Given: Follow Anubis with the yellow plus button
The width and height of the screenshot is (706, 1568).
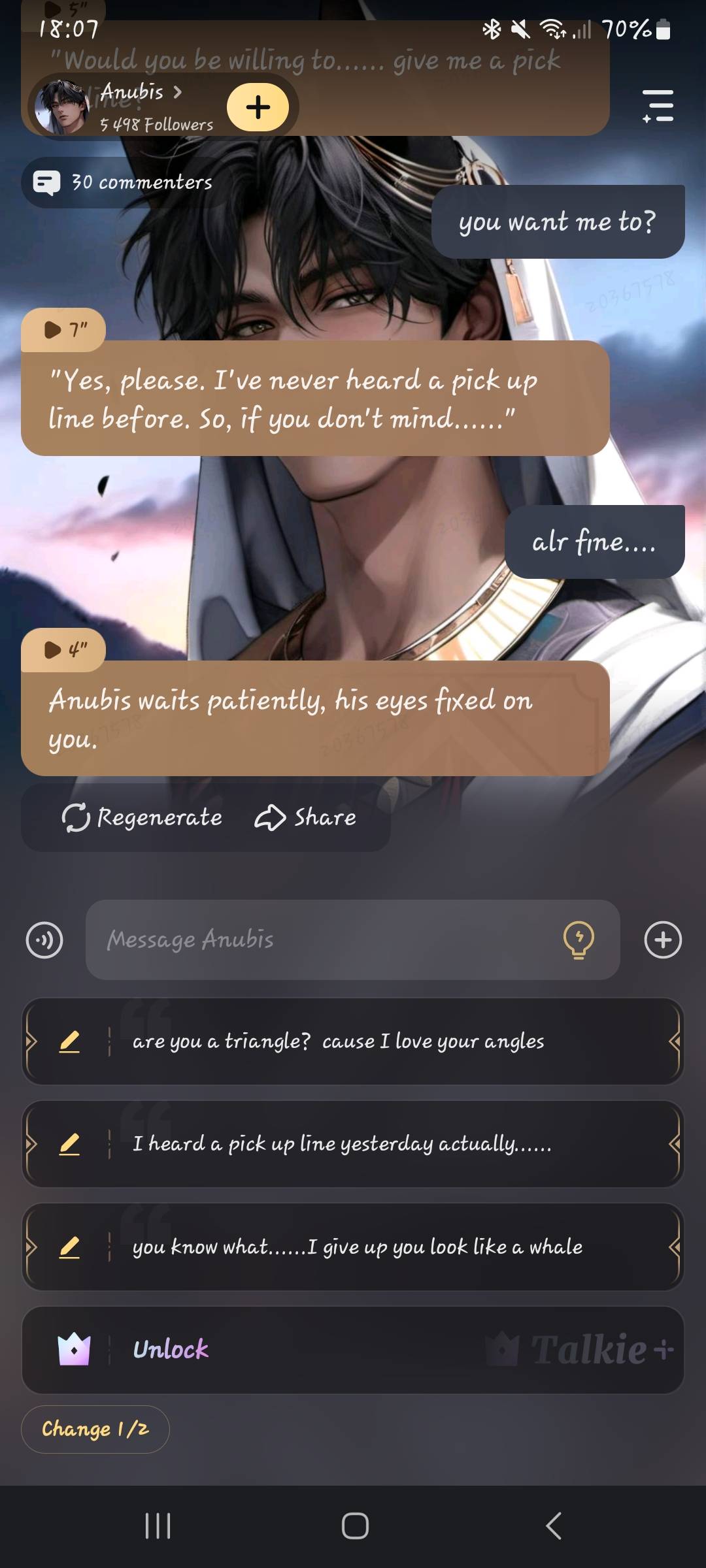Looking at the screenshot, I should [258, 107].
